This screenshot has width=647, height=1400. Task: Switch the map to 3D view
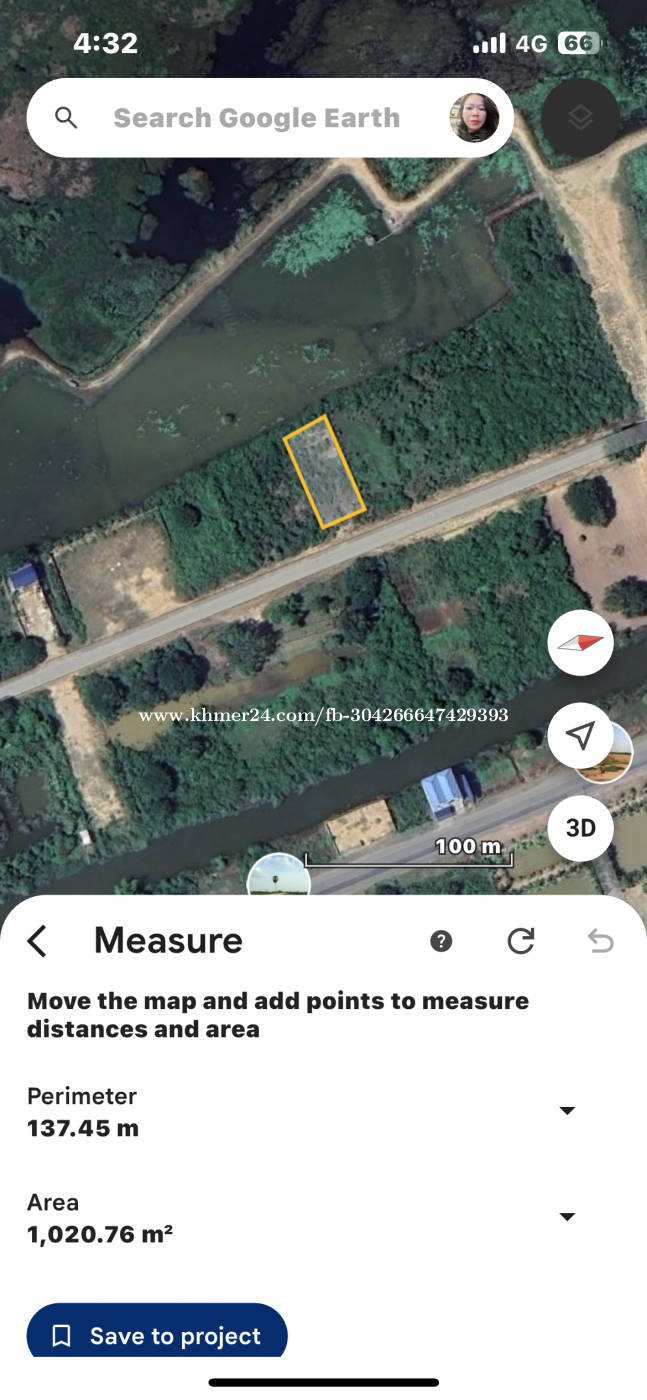point(580,828)
